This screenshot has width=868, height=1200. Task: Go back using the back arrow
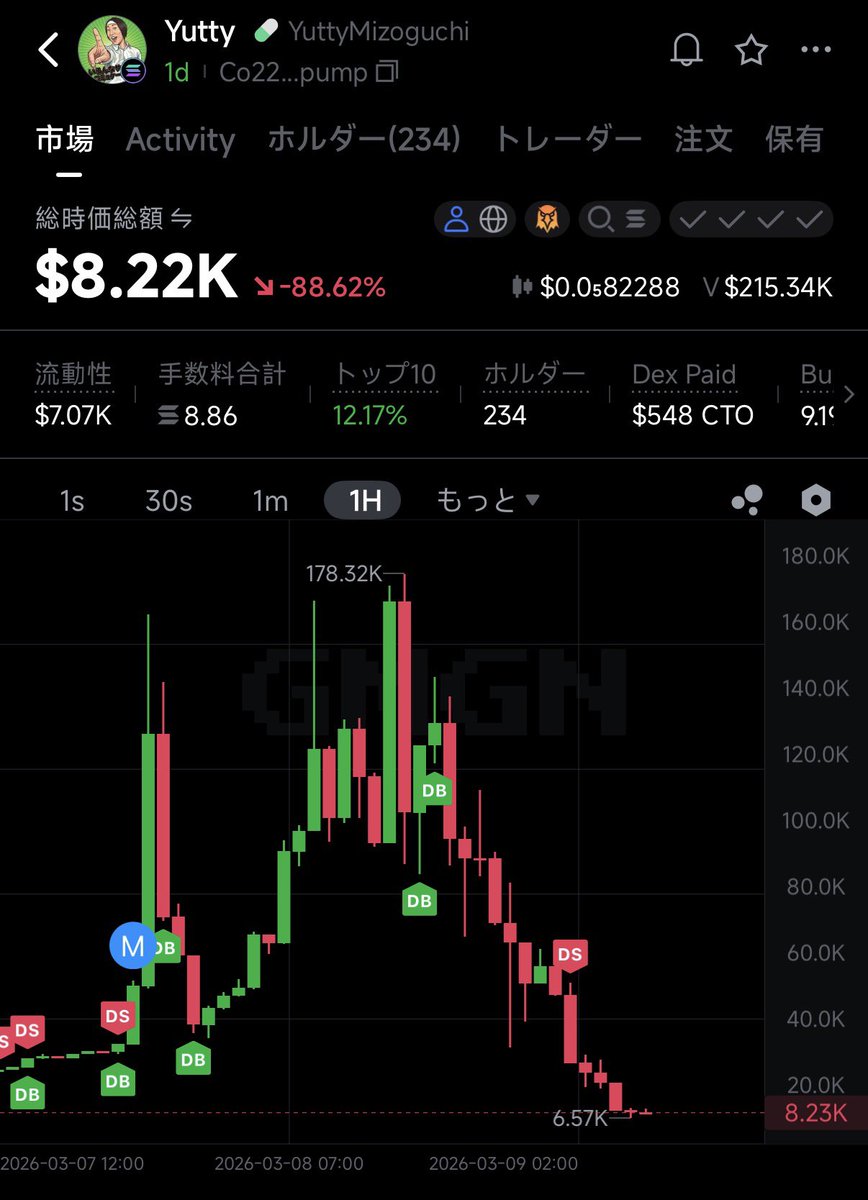[x=48, y=49]
